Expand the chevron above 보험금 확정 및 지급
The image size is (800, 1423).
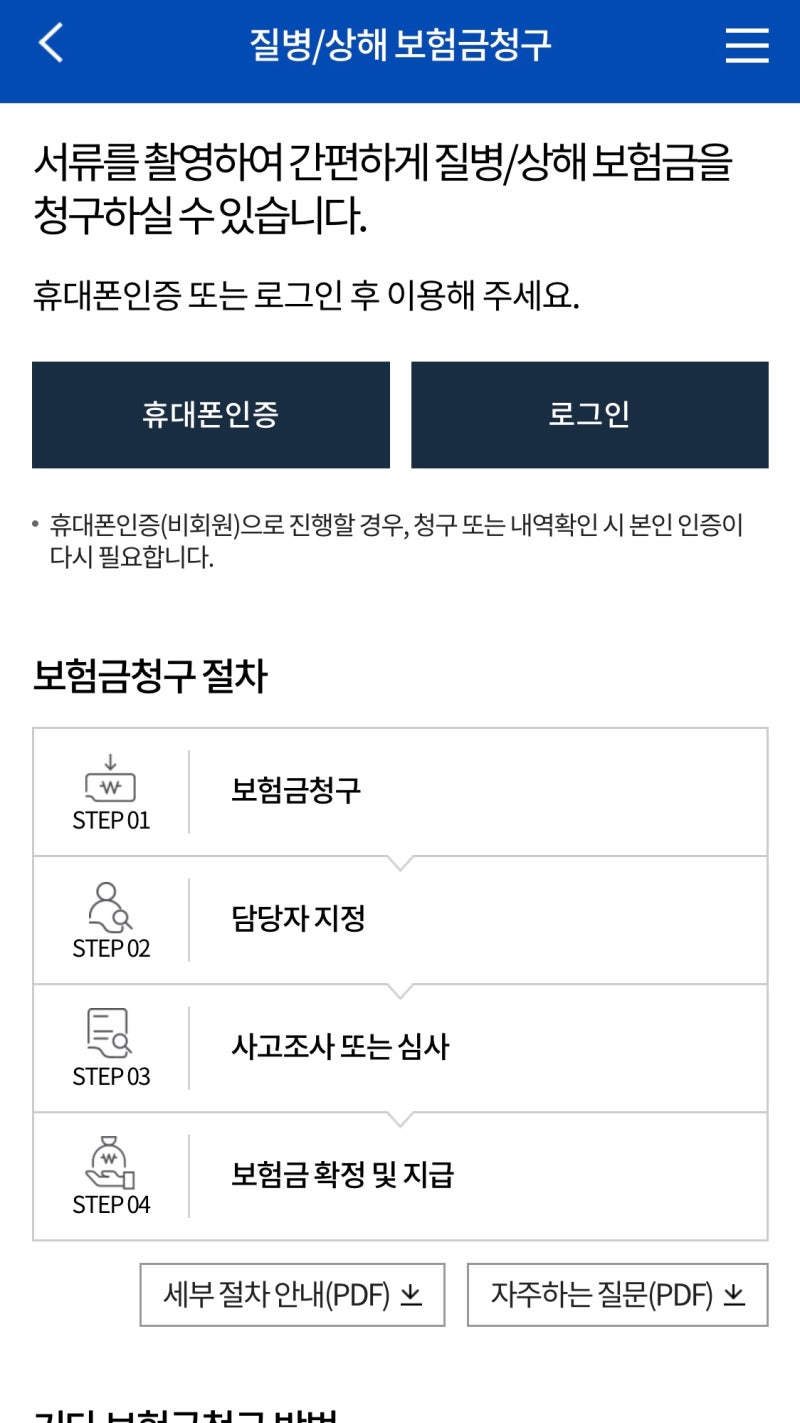[400, 1112]
